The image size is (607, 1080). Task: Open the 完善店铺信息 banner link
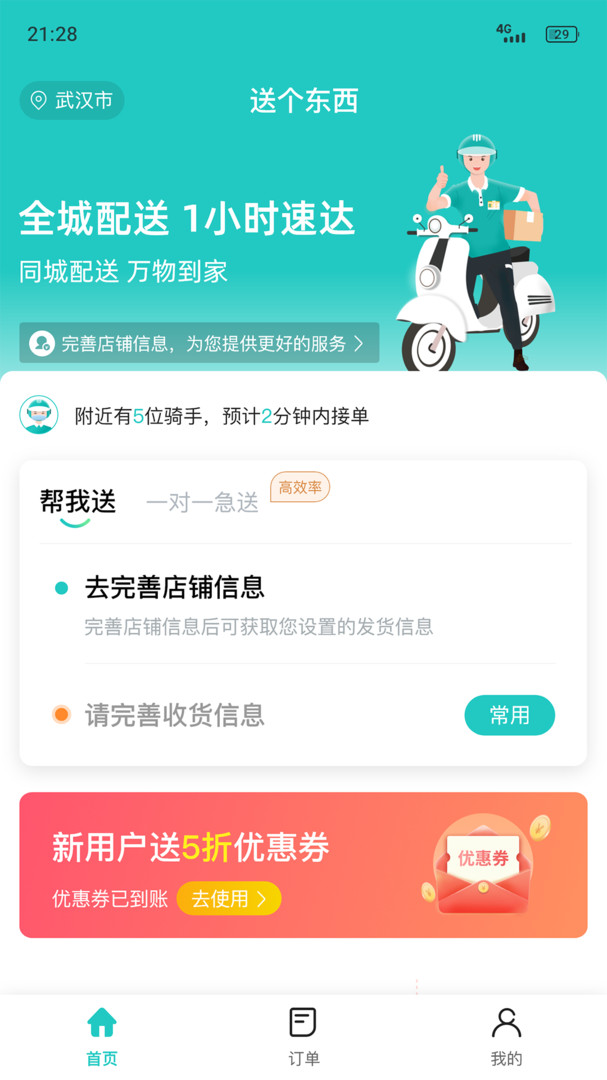[199, 343]
